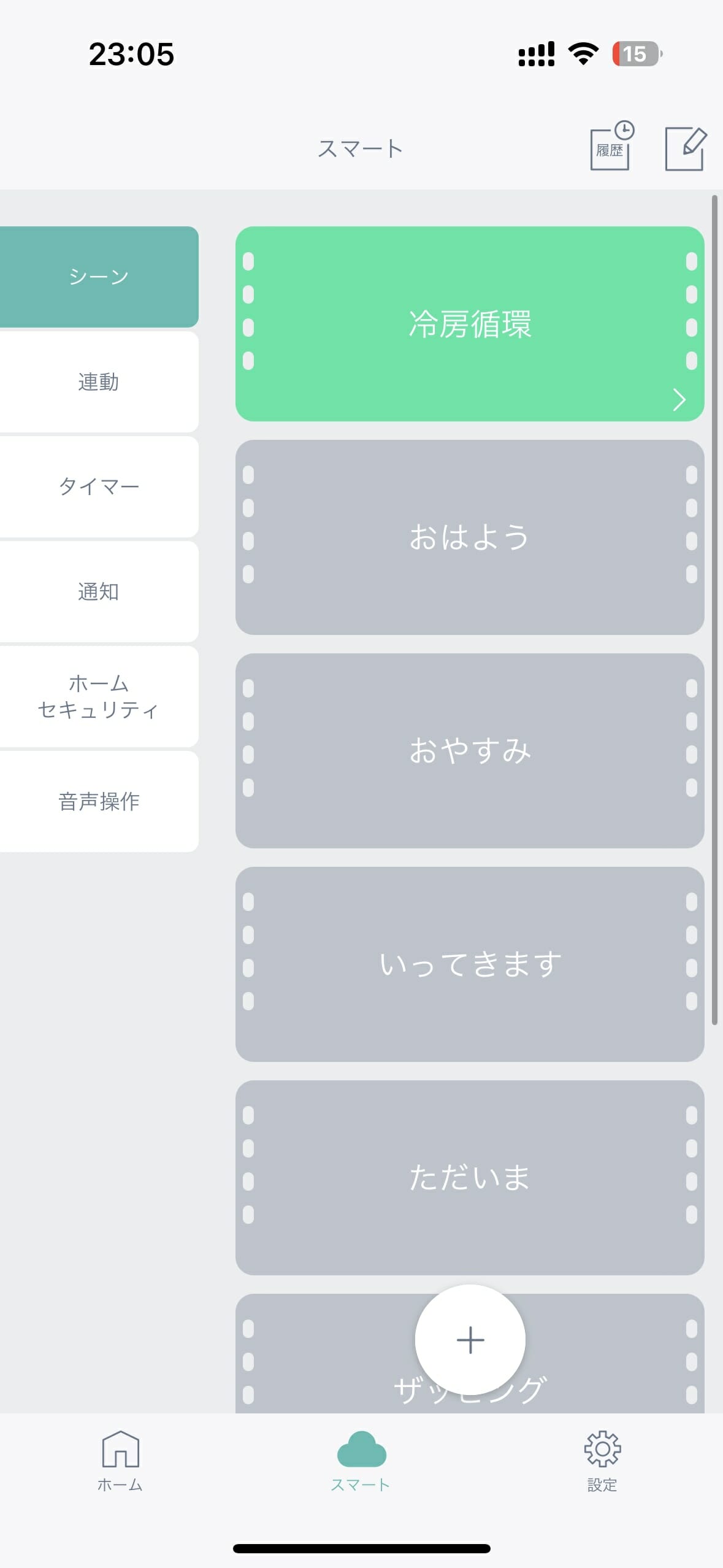Open the 設定 bottom tab
Image resolution: width=723 pixels, height=1568 pixels.
pyautogui.click(x=602, y=1461)
